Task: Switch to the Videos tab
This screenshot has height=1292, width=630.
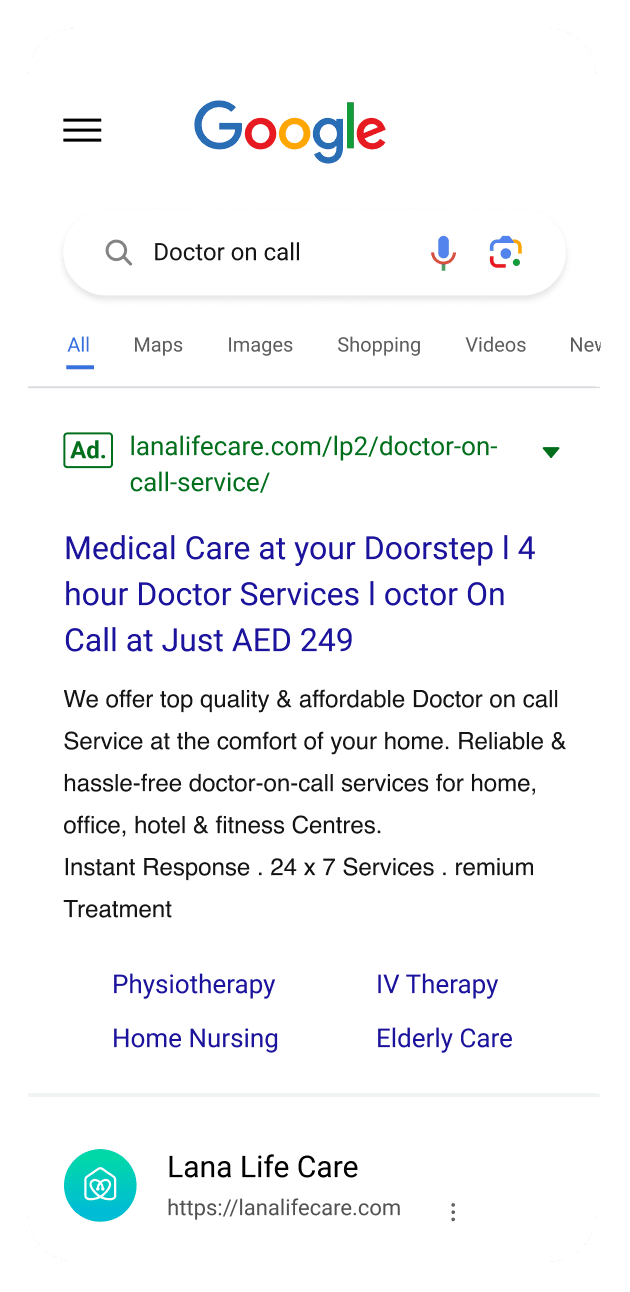Action: [495, 345]
